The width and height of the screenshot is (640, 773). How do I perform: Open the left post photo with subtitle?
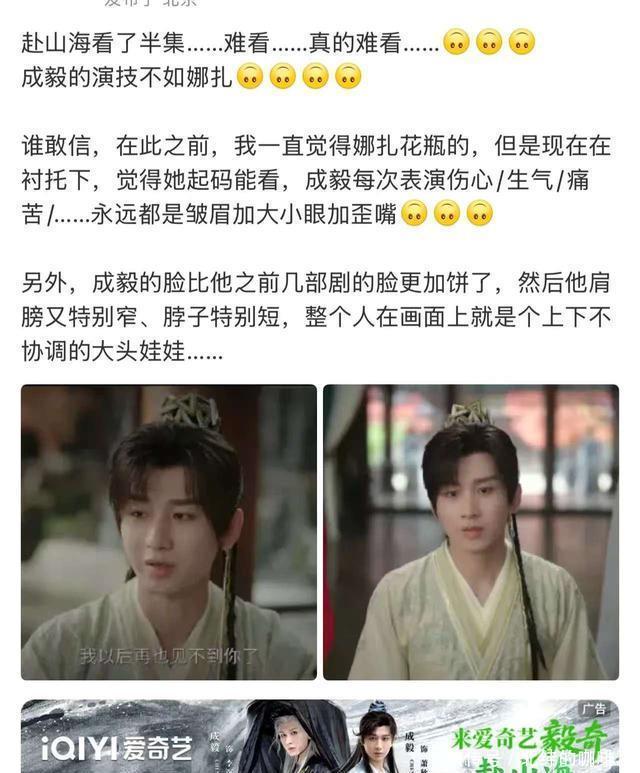169,532
